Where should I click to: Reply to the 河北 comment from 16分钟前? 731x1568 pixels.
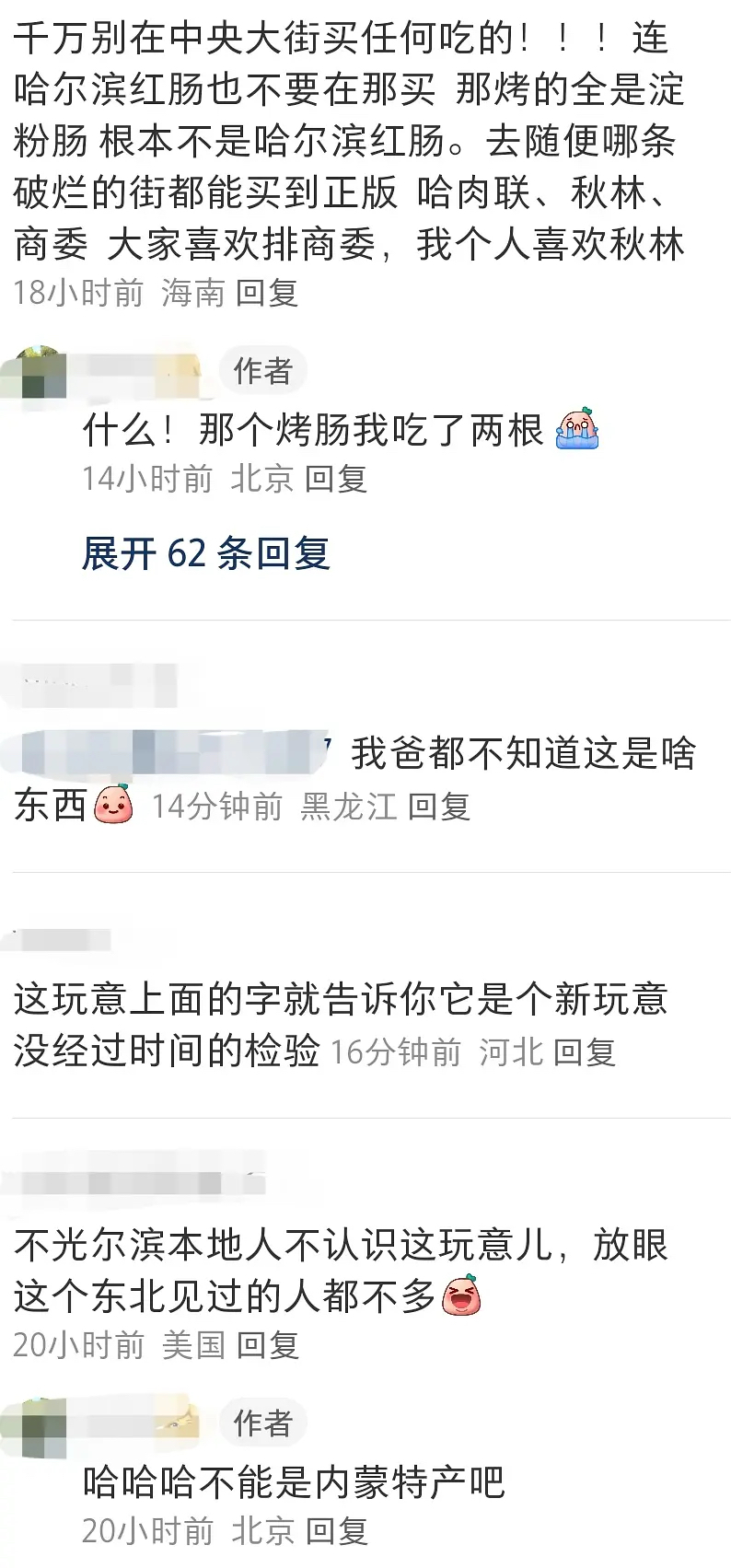(585, 1051)
